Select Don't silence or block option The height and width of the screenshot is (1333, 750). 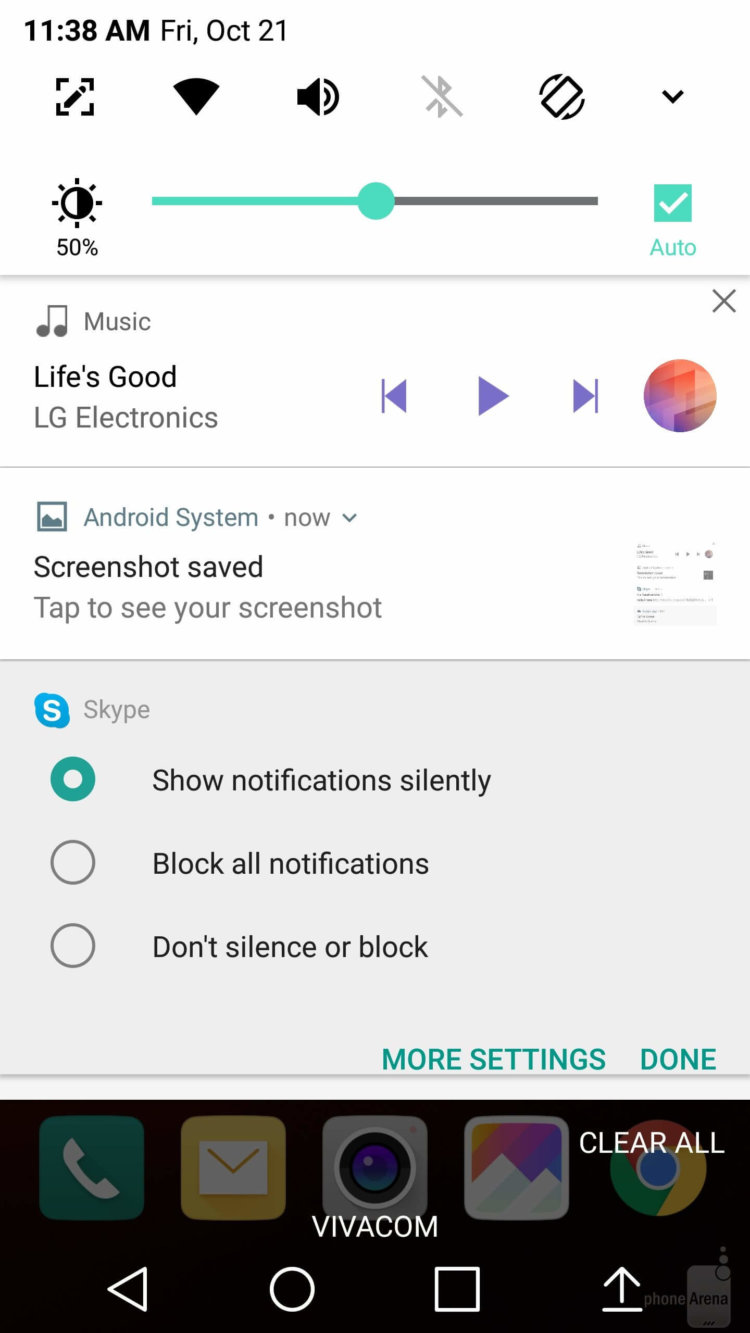click(73, 946)
